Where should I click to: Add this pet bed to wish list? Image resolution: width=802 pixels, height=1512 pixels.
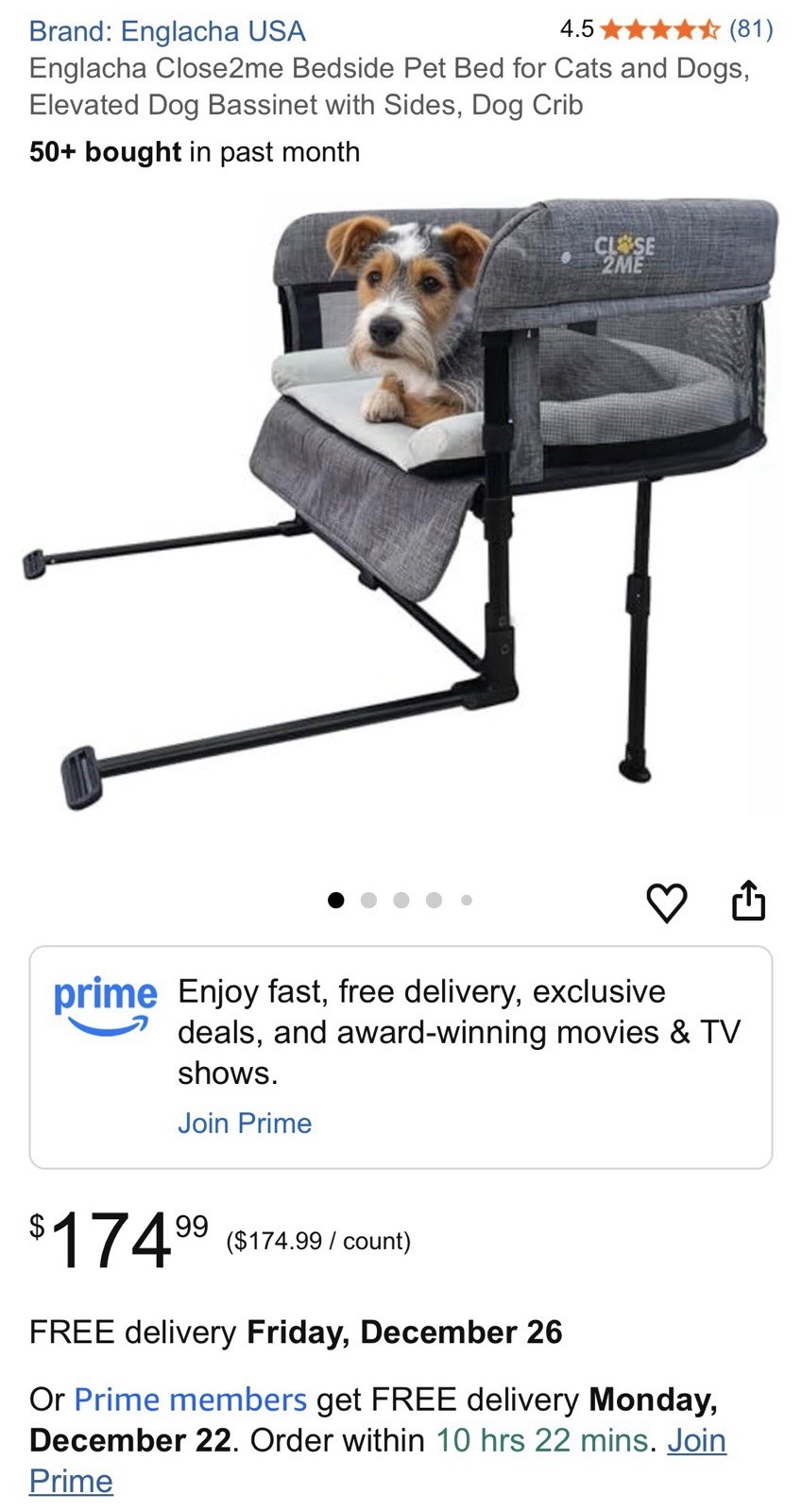(x=666, y=902)
